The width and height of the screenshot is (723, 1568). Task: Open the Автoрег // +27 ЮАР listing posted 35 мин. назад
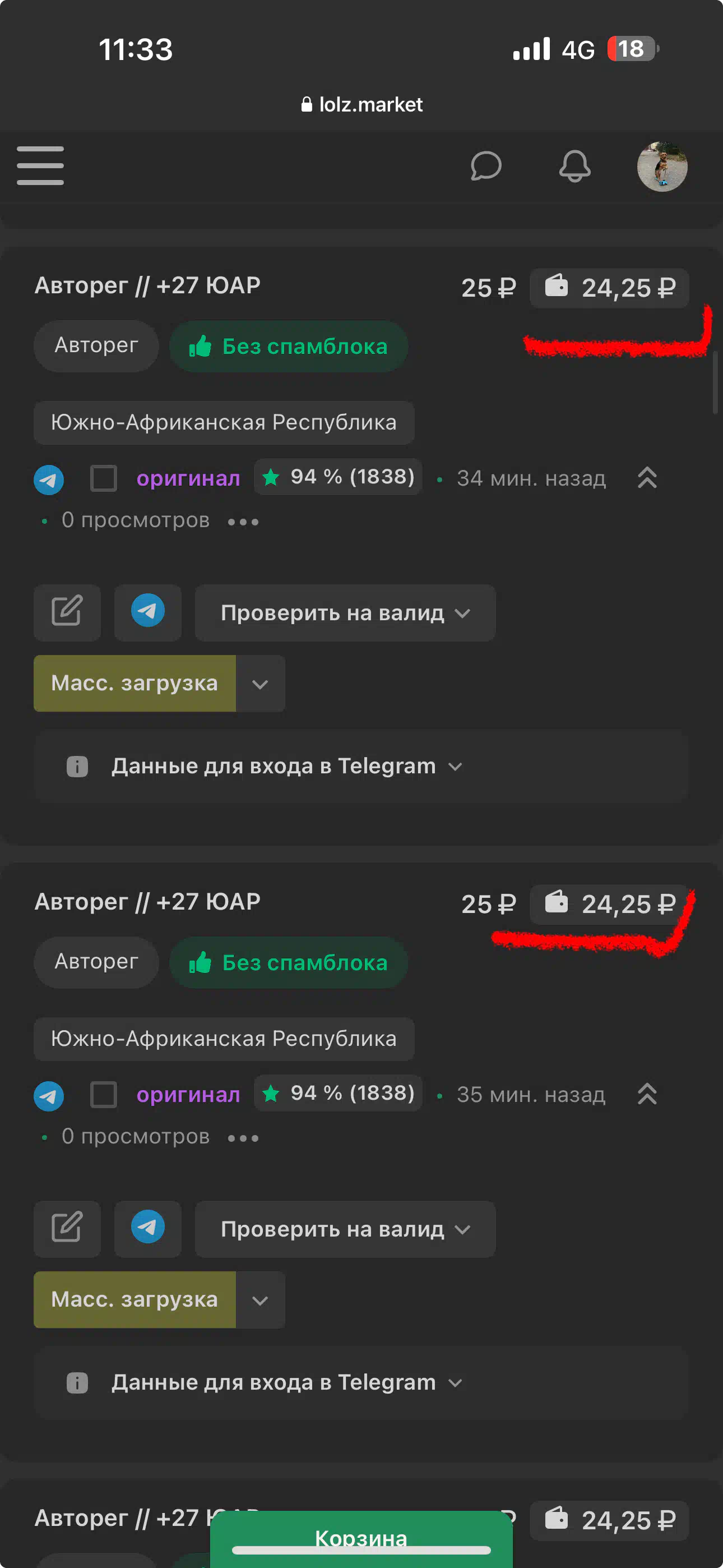coord(147,901)
